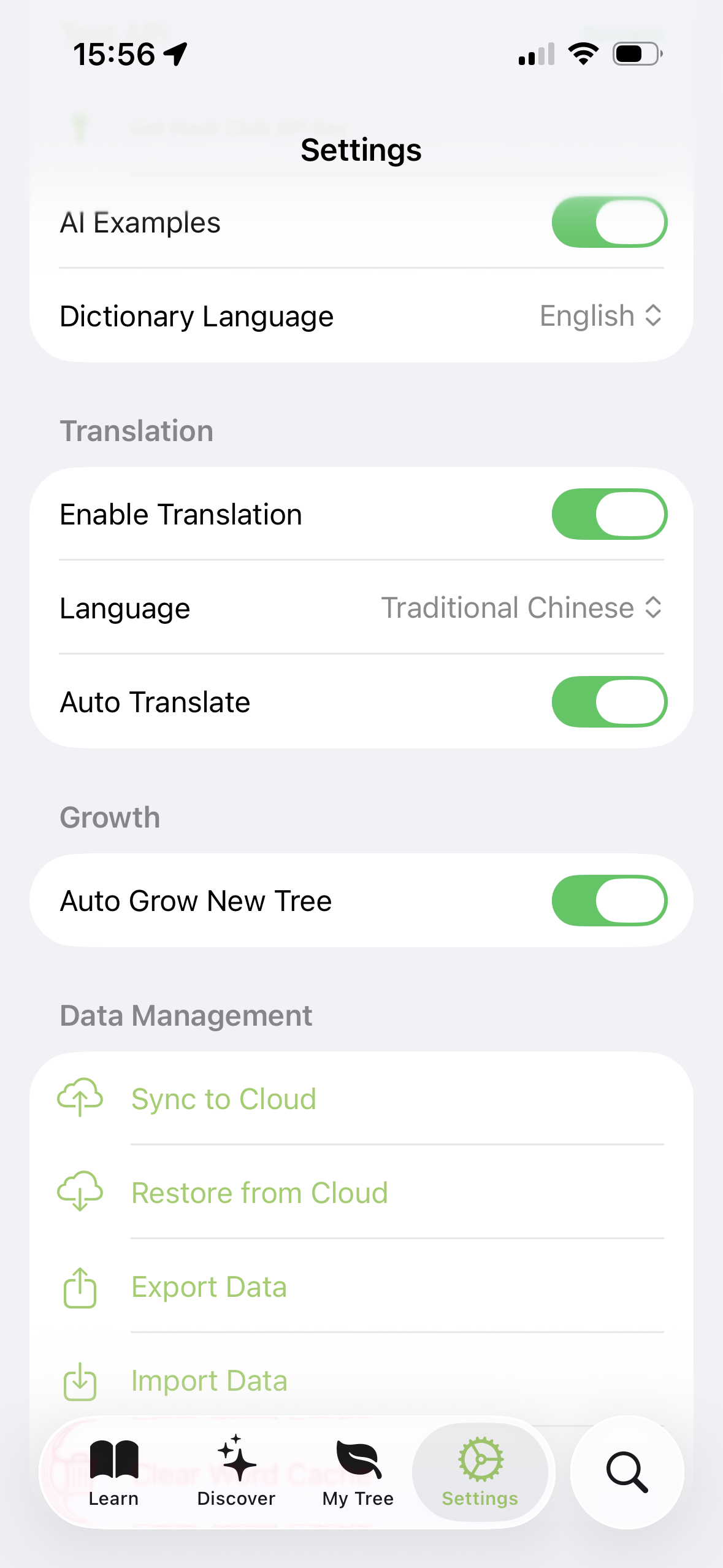Select the Settings tab
723x1568 pixels.
point(480,1472)
